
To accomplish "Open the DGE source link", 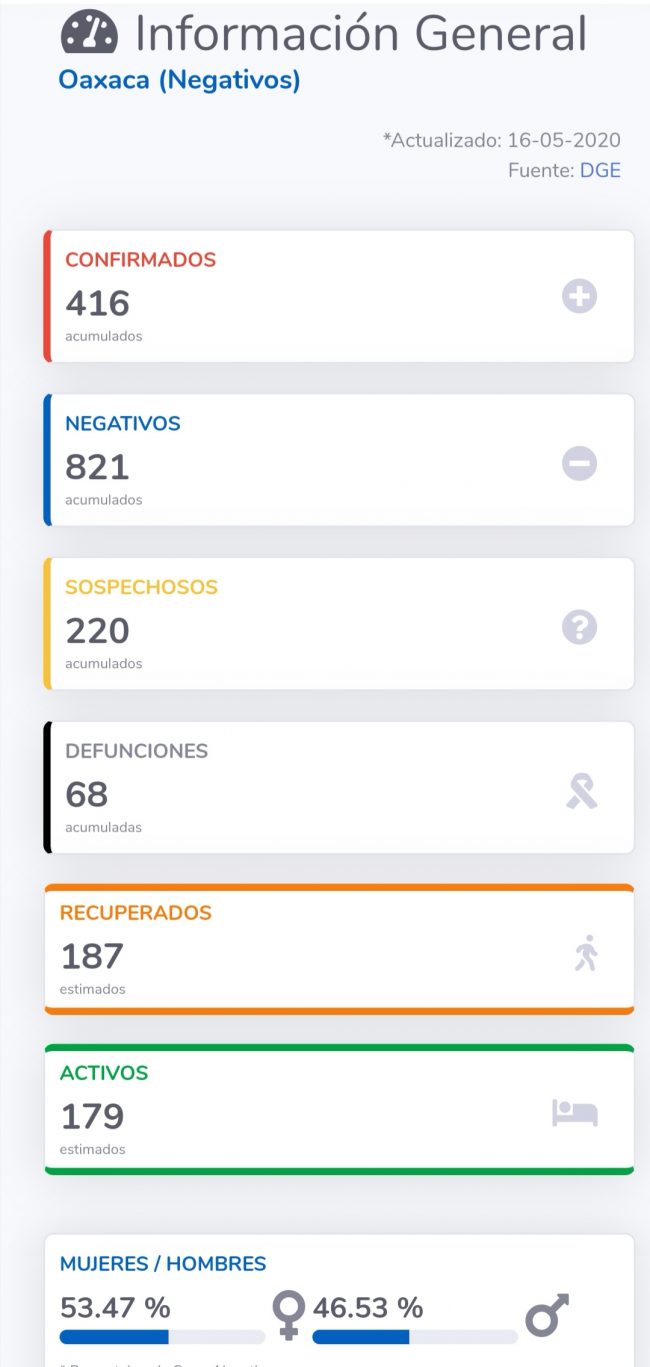I will click(x=600, y=170).
